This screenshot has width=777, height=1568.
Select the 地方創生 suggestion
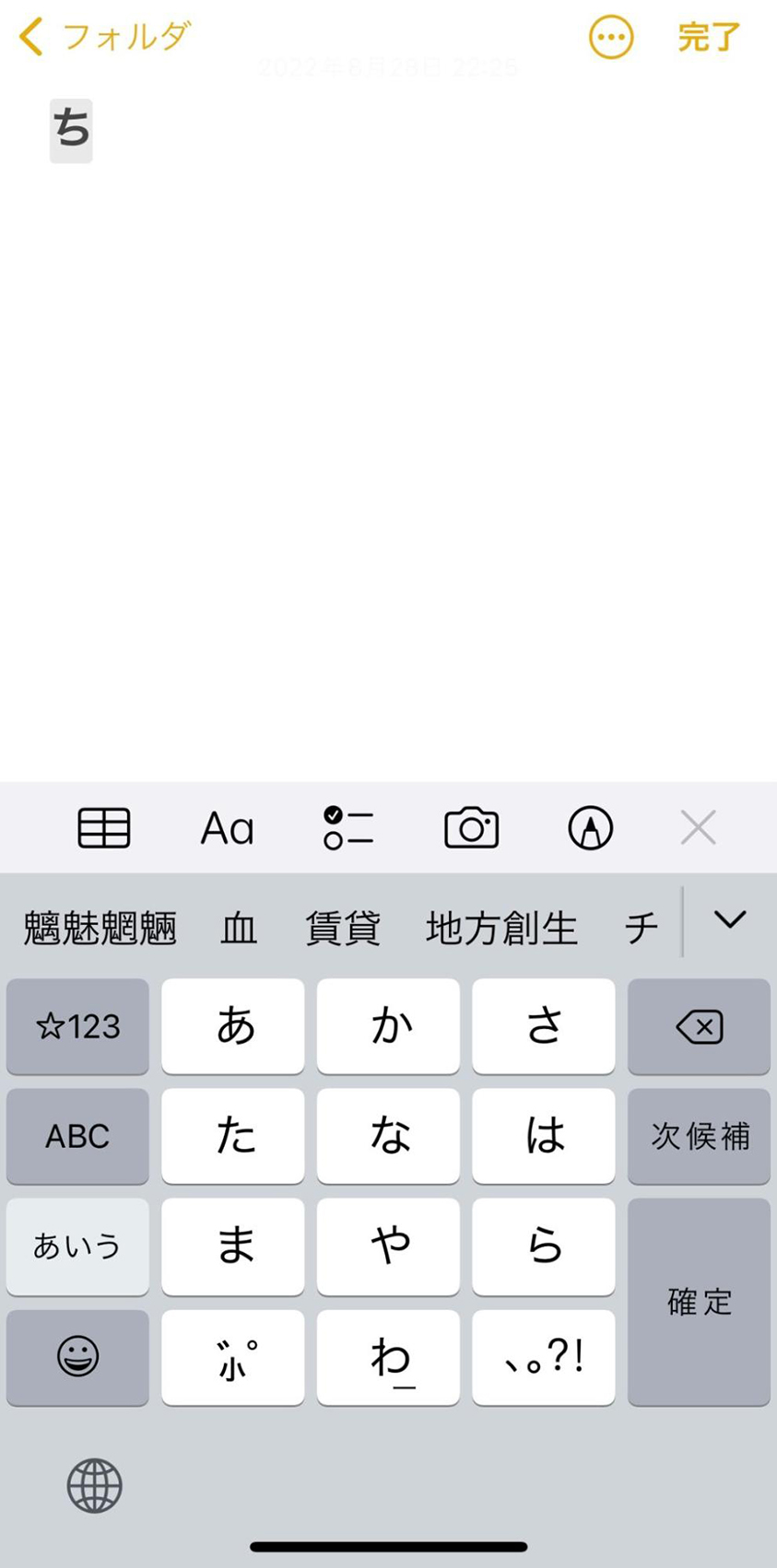click(x=501, y=927)
